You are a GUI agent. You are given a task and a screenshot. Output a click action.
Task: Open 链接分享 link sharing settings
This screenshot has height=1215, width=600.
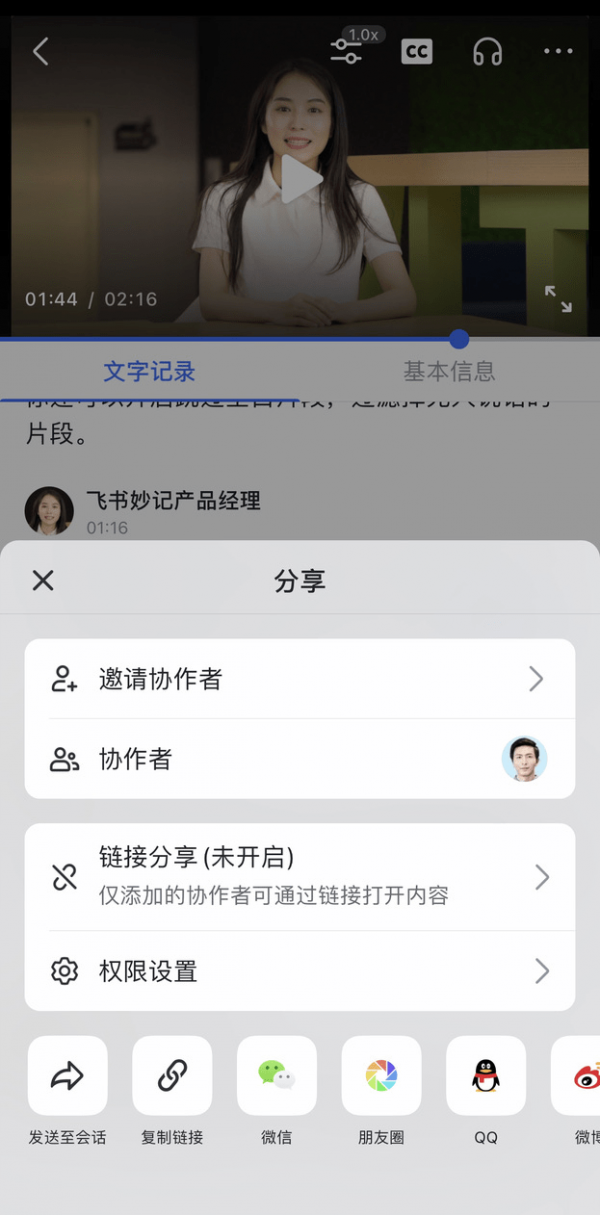tap(299, 877)
